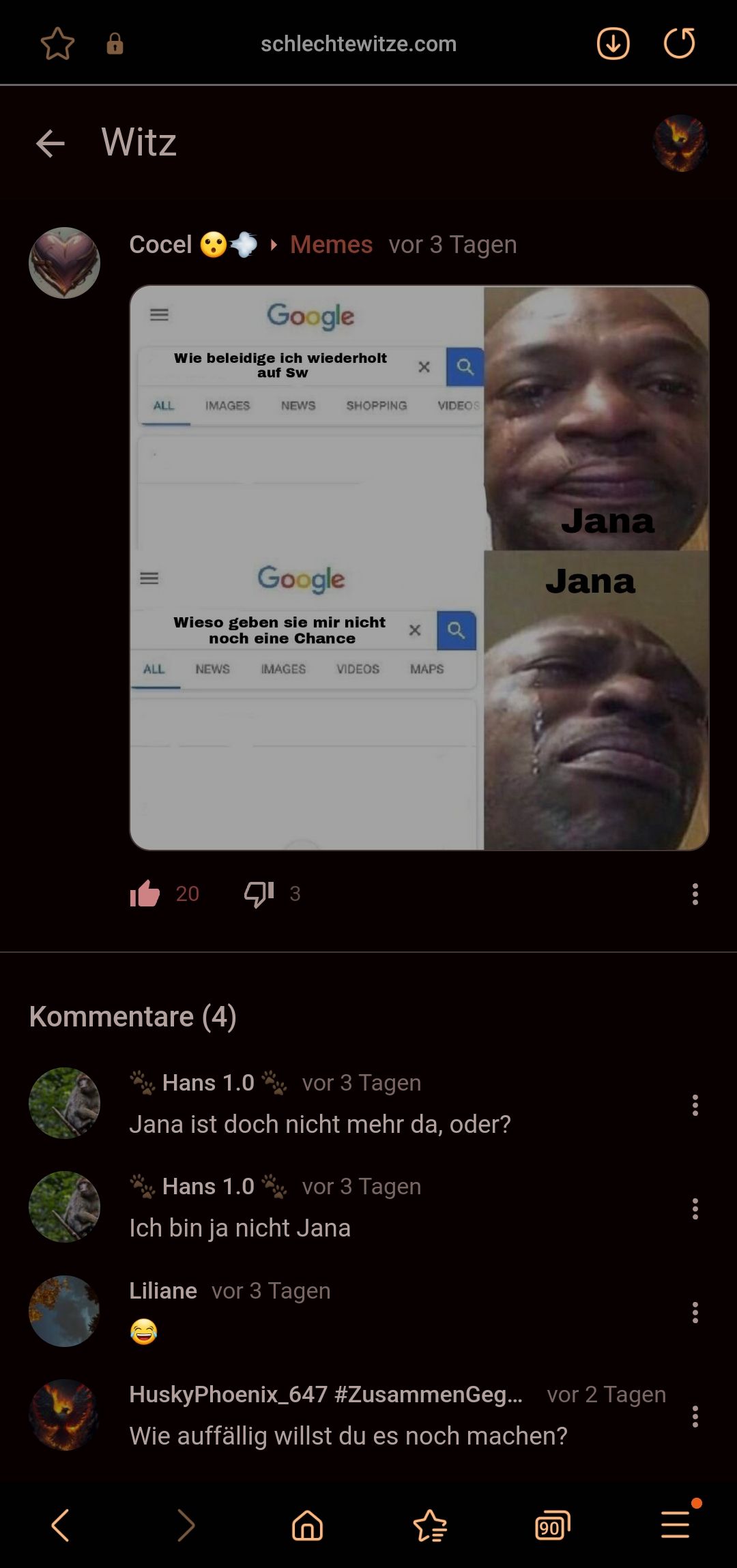Image resolution: width=737 pixels, height=1568 pixels.
Task: View Liliane's profile avatar
Action: [64, 1311]
